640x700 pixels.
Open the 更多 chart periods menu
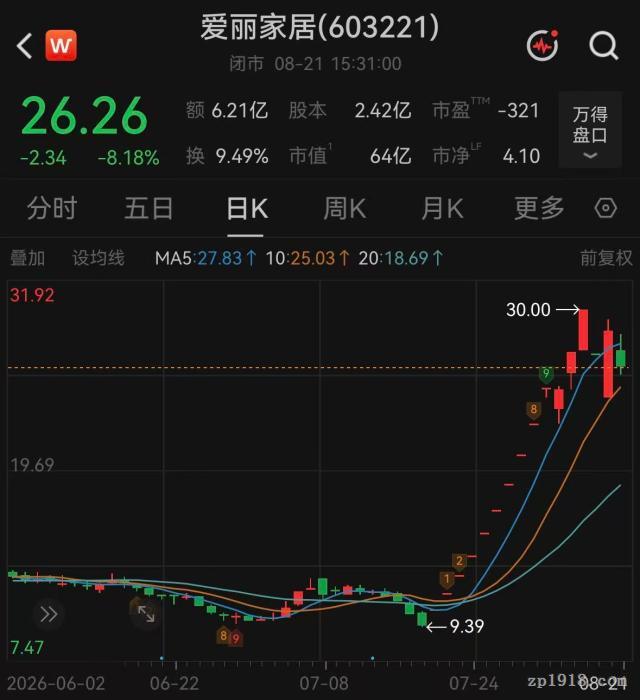click(539, 208)
